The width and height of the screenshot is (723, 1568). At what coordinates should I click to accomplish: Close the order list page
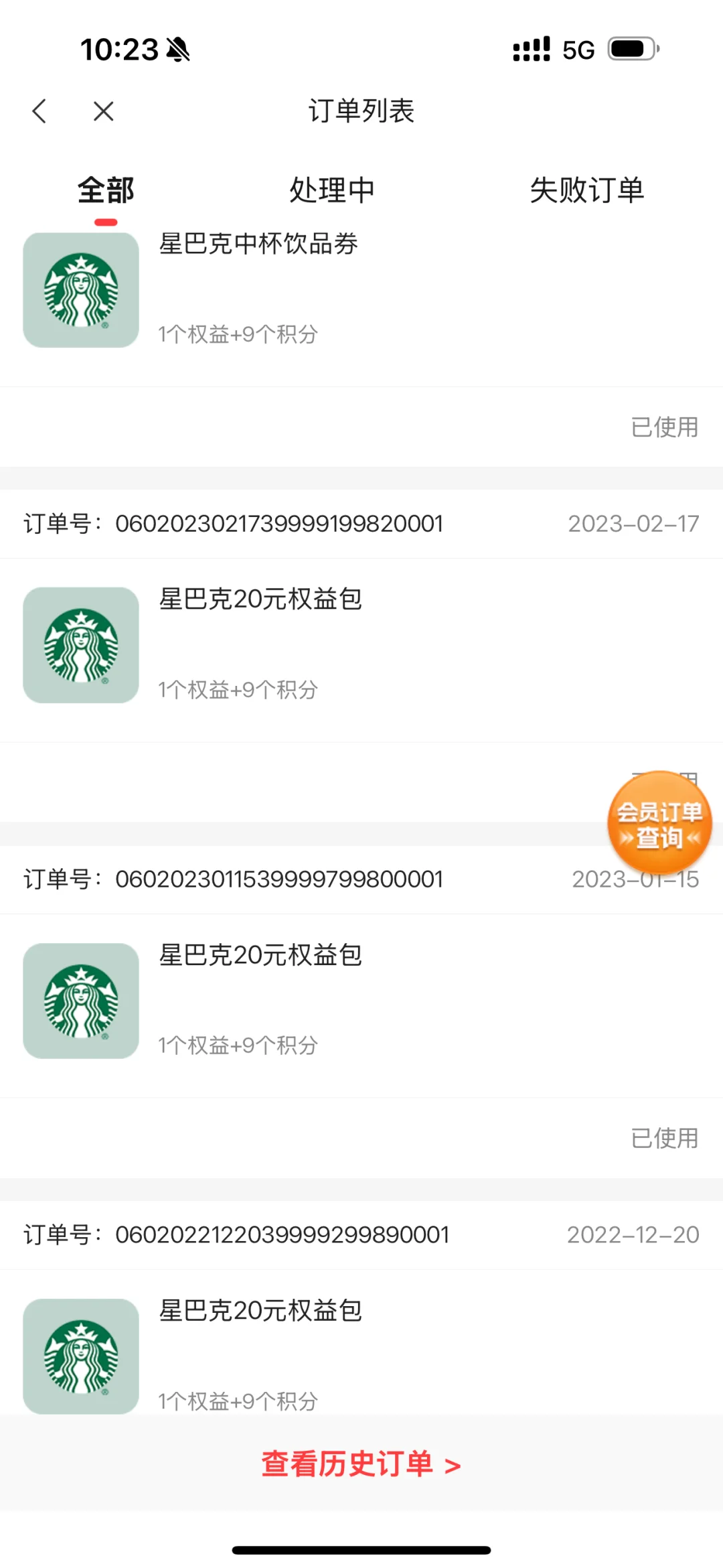click(x=104, y=111)
